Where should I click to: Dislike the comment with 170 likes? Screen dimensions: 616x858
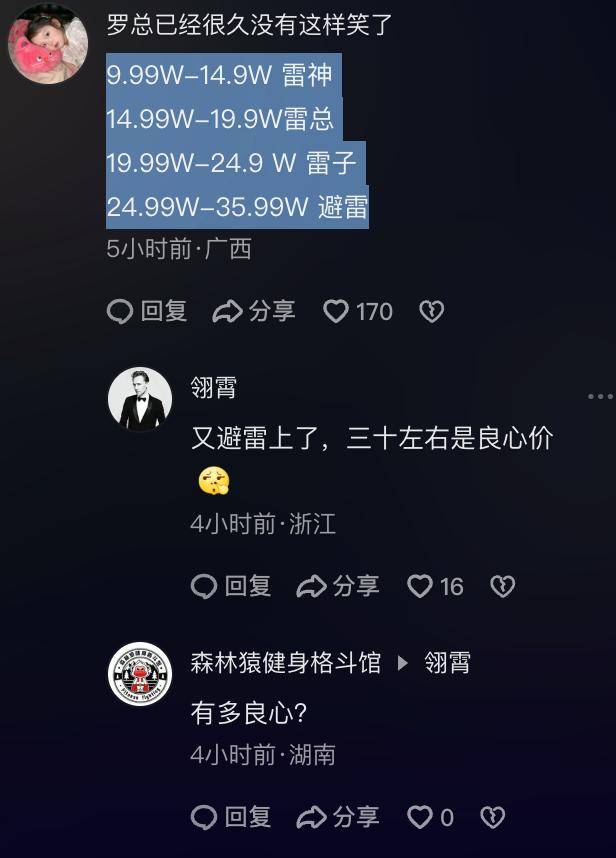pyautogui.click(x=431, y=312)
